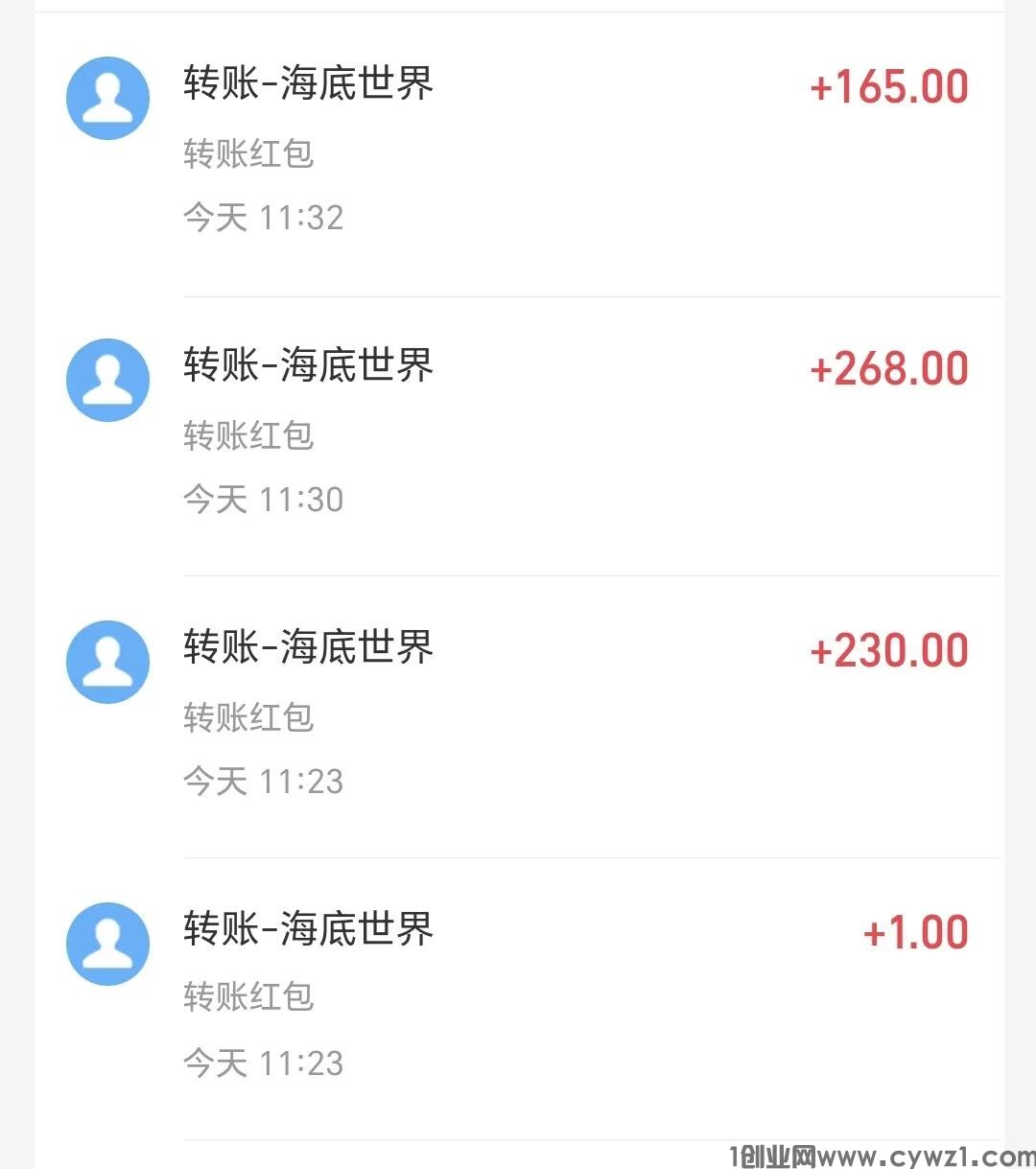View the +268.00 transfer at 11:30
The width and height of the screenshot is (1036, 1169).
pos(518,435)
